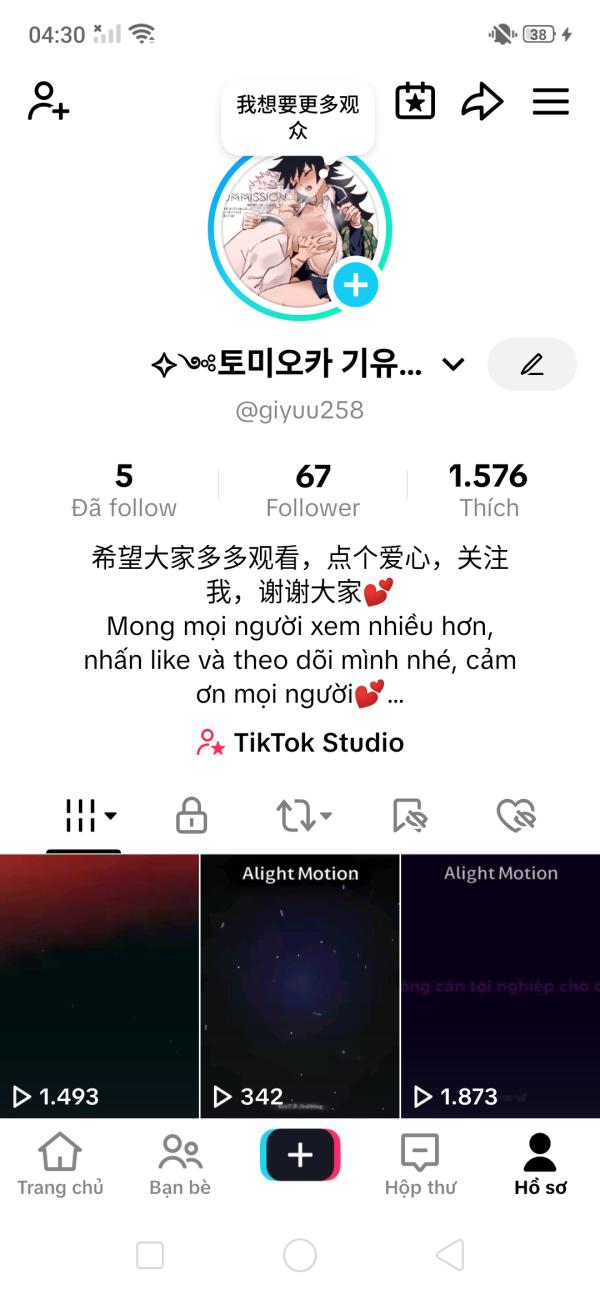Tap the blue plus on avatar
This screenshot has width=600, height=1300.
pos(355,286)
